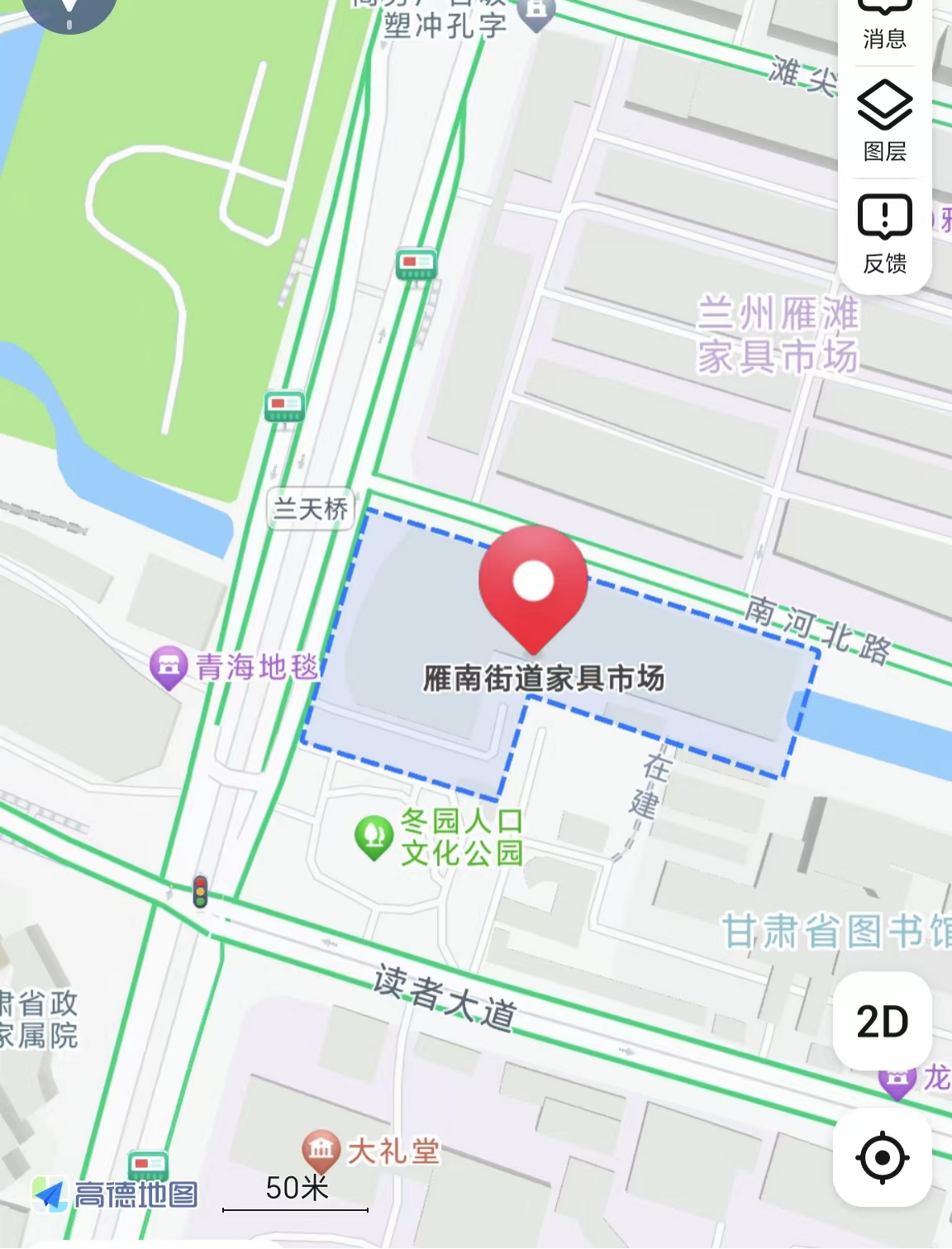Tap the 反馈 feedback button
This screenshot has width=952, height=1249.
[x=884, y=233]
